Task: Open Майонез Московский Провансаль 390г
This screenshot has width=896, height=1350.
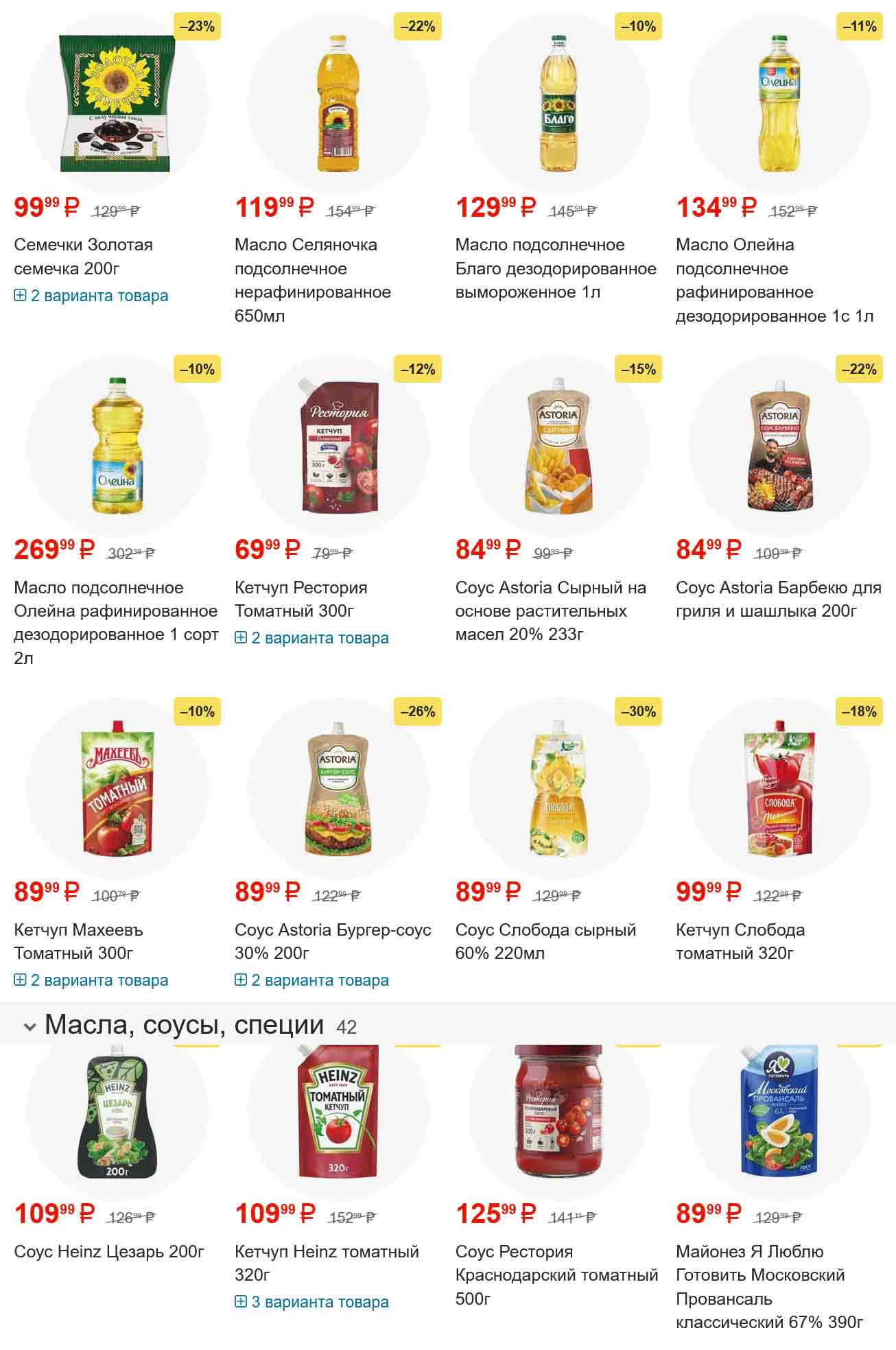Action: tap(768, 1286)
